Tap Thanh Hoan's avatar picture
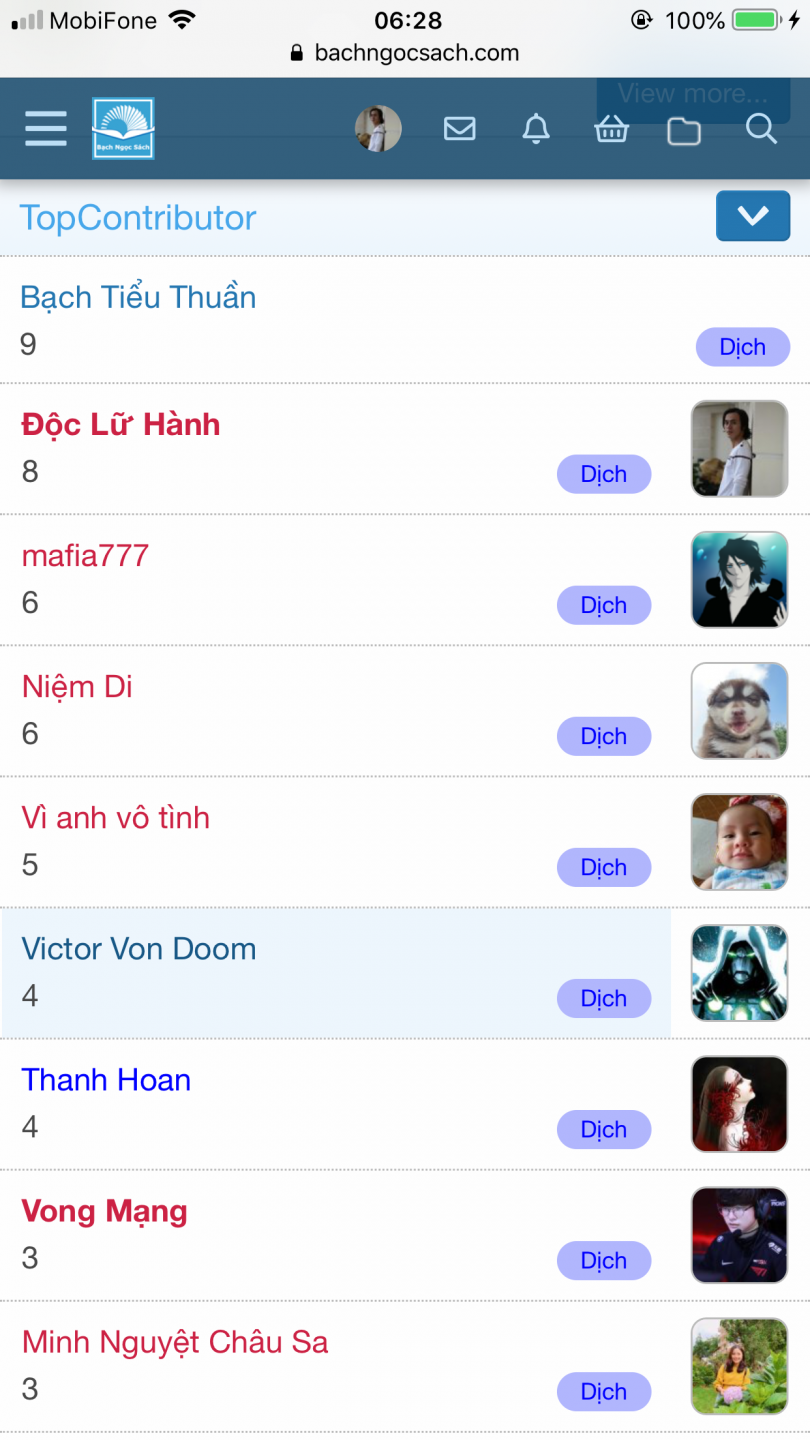The image size is (810, 1440). click(x=739, y=1104)
